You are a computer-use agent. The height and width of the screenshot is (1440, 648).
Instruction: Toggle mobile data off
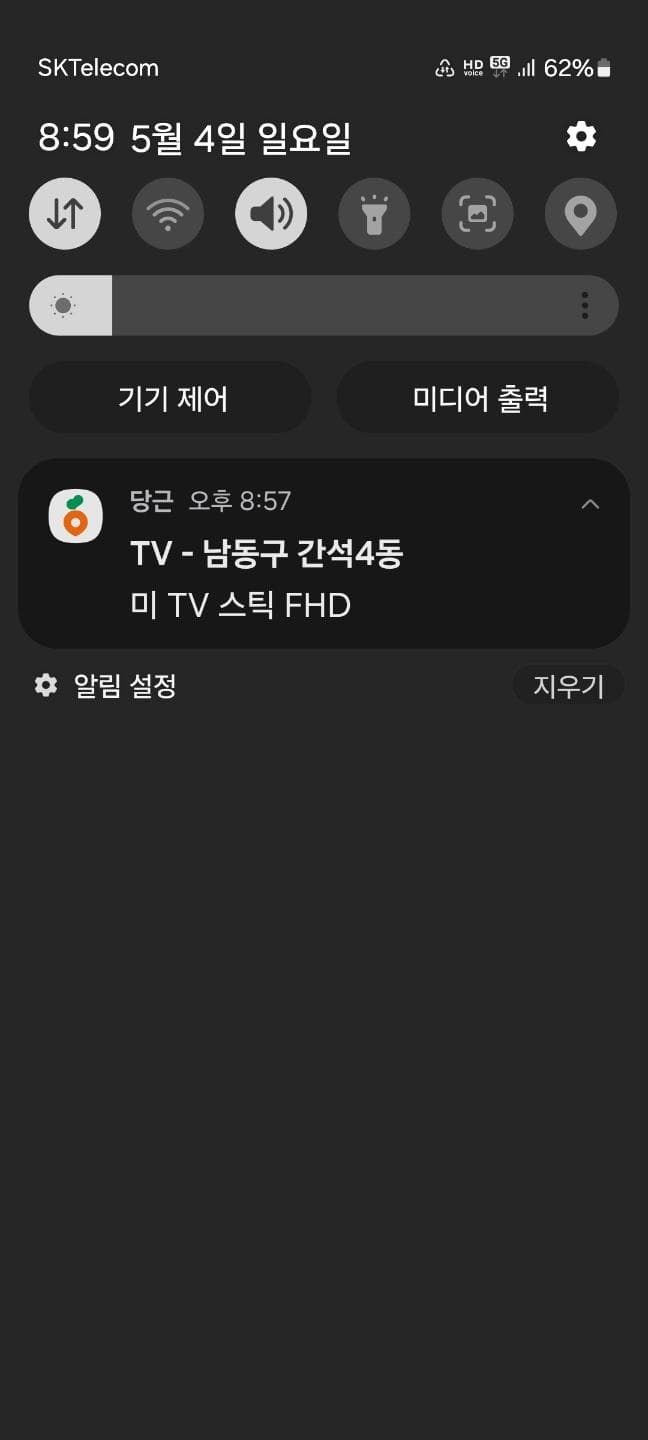coord(65,213)
